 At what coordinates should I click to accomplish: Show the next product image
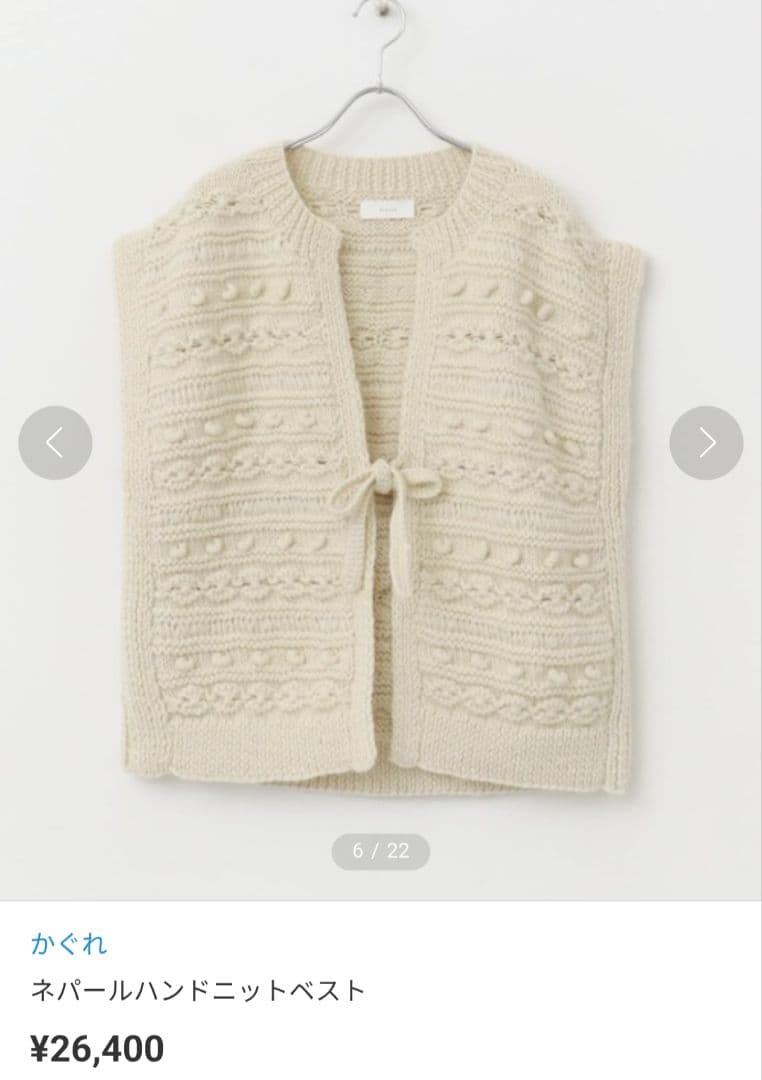click(x=706, y=442)
